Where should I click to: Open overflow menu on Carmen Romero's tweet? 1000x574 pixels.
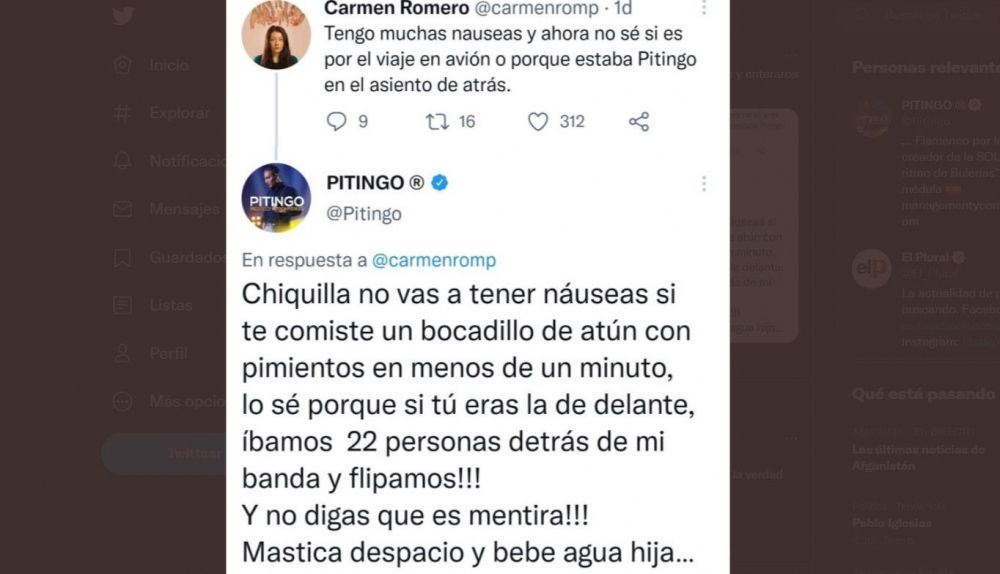704,7
